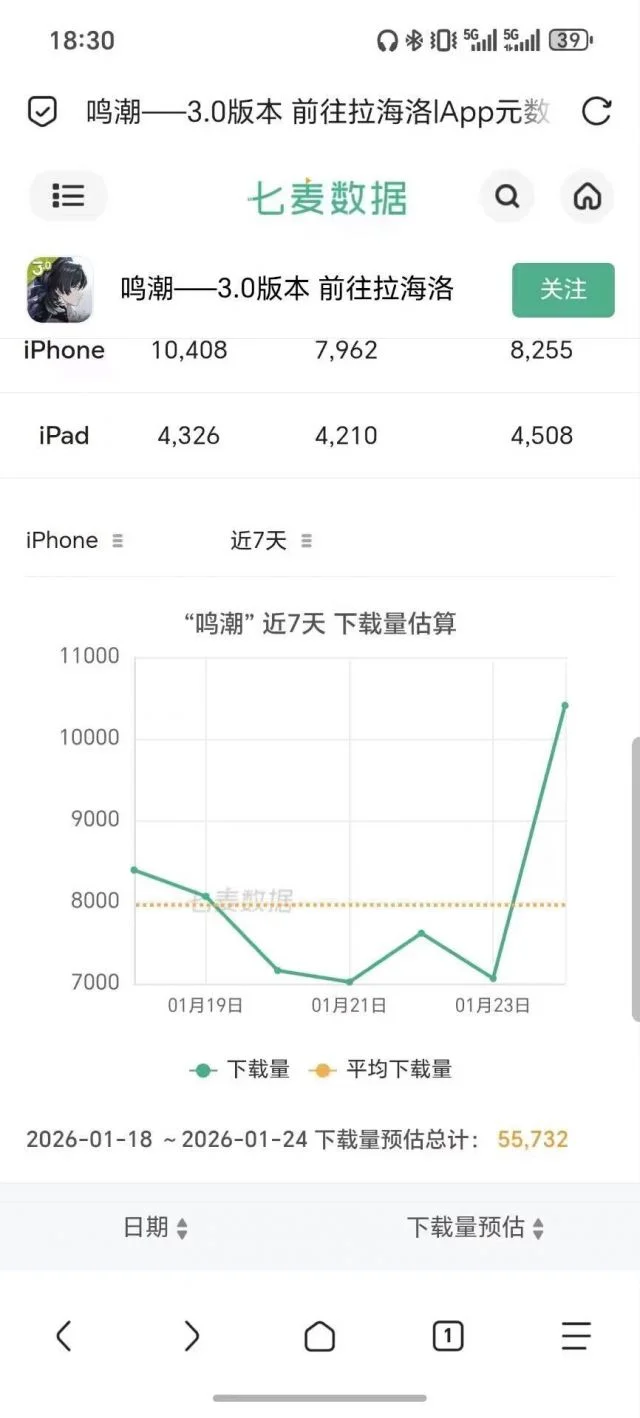Viewport: 640px width, 1418px height.
Task: Reload the page with the refresh icon
Action: [596, 112]
